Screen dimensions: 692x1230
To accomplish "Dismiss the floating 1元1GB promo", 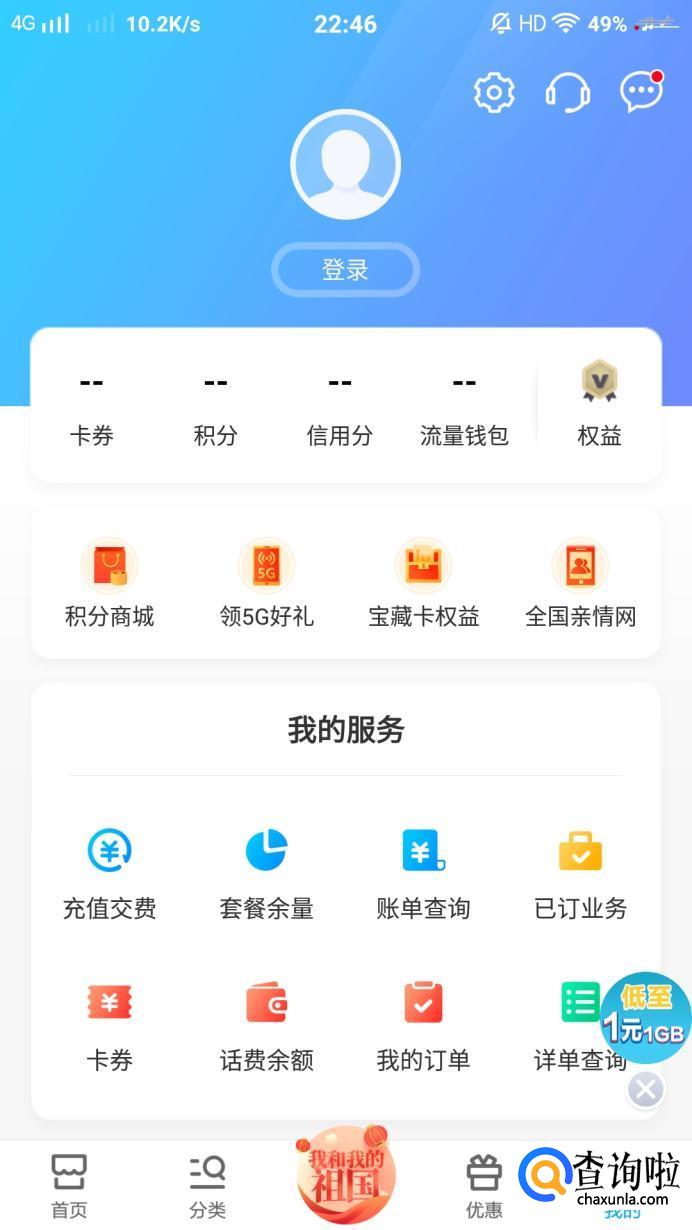I will [646, 1089].
